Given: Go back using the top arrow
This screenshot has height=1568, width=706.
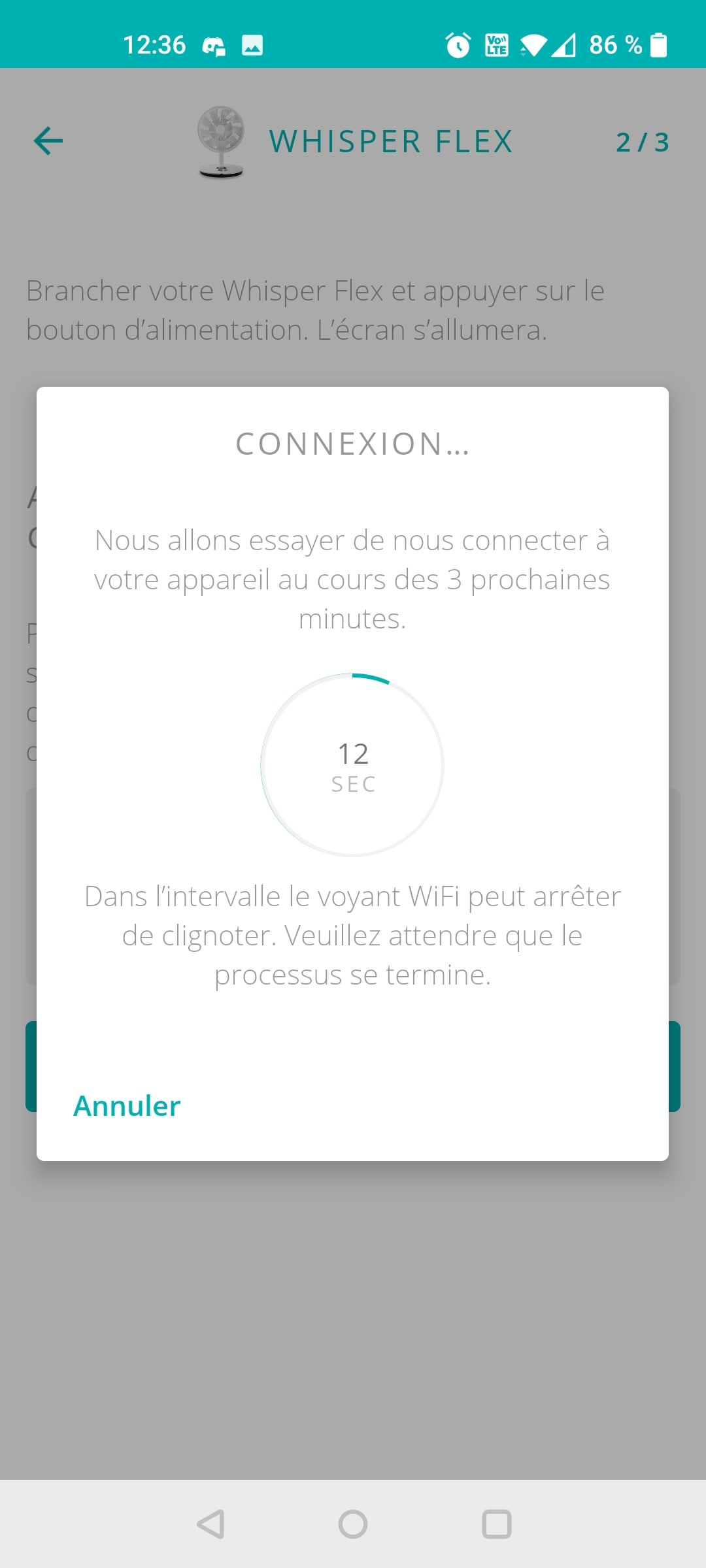Looking at the screenshot, I should tap(48, 141).
